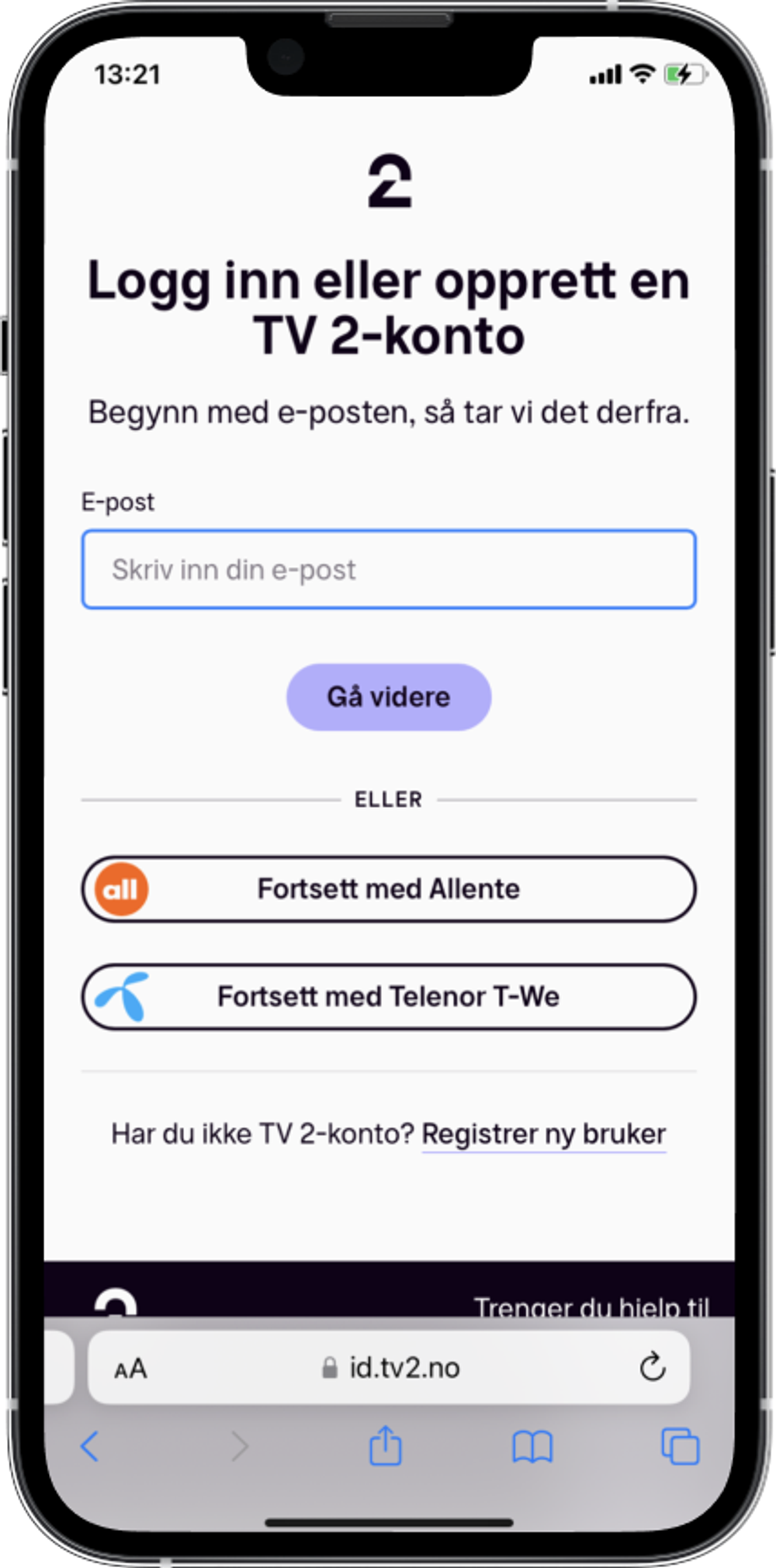Open the Safari share sheet

(x=386, y=1446)
